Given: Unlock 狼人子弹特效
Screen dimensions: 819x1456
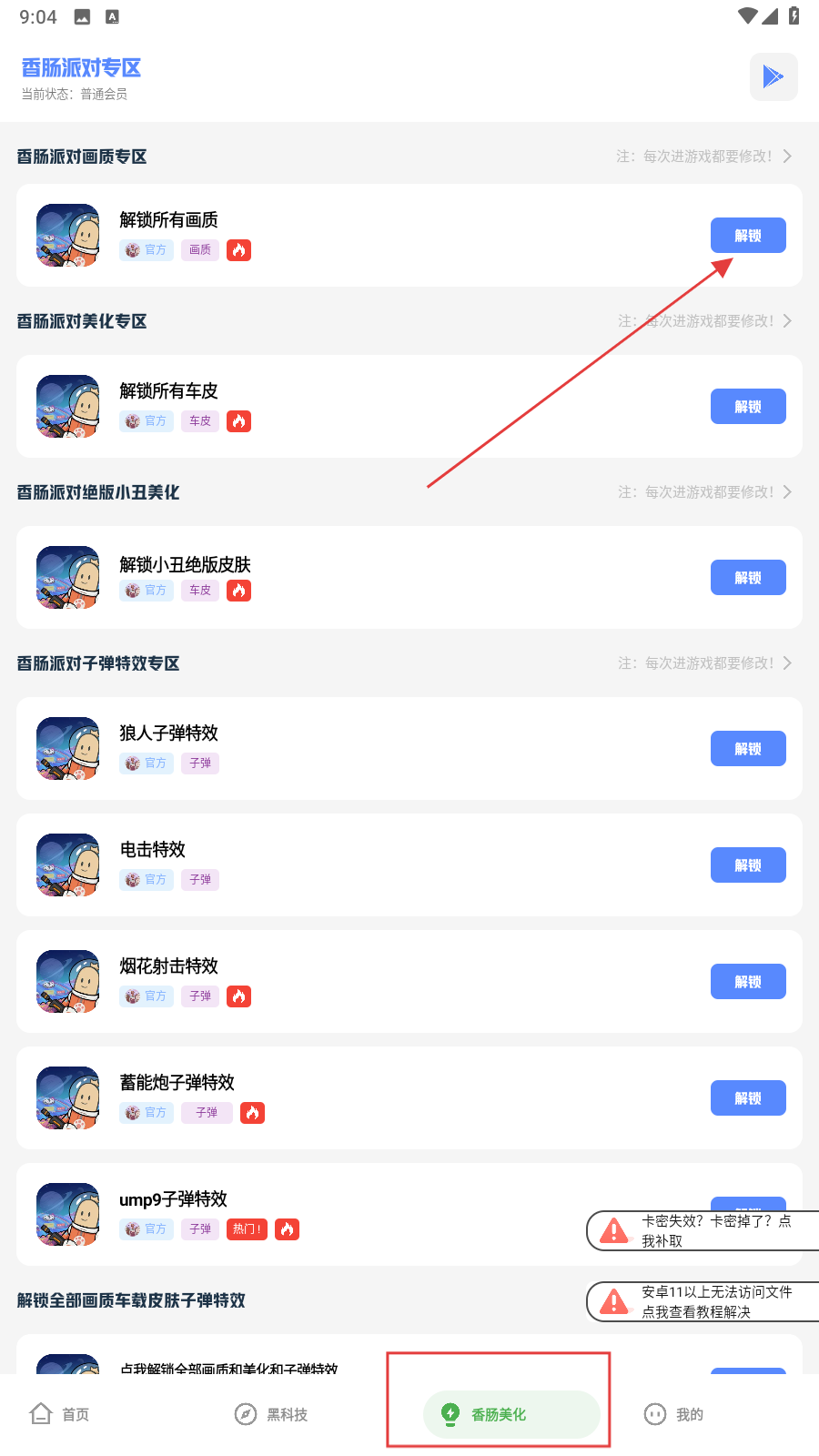Looking at the screenshot, I should [747, 749].
